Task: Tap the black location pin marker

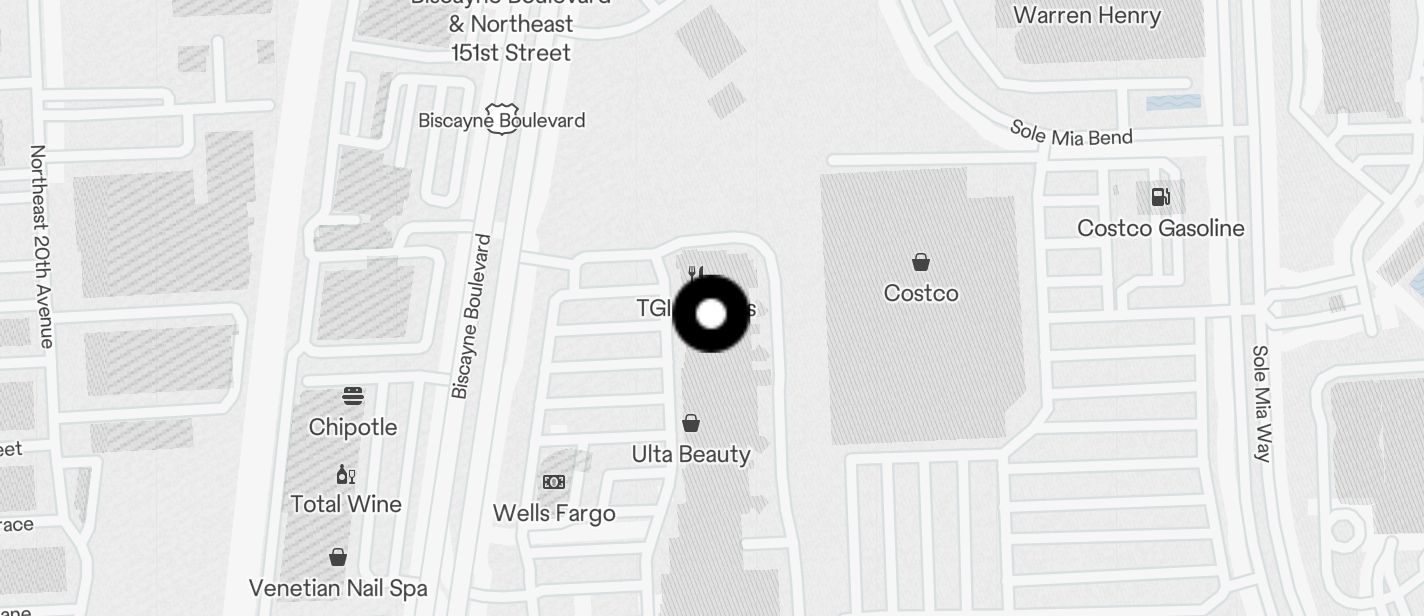Action: 711,314
